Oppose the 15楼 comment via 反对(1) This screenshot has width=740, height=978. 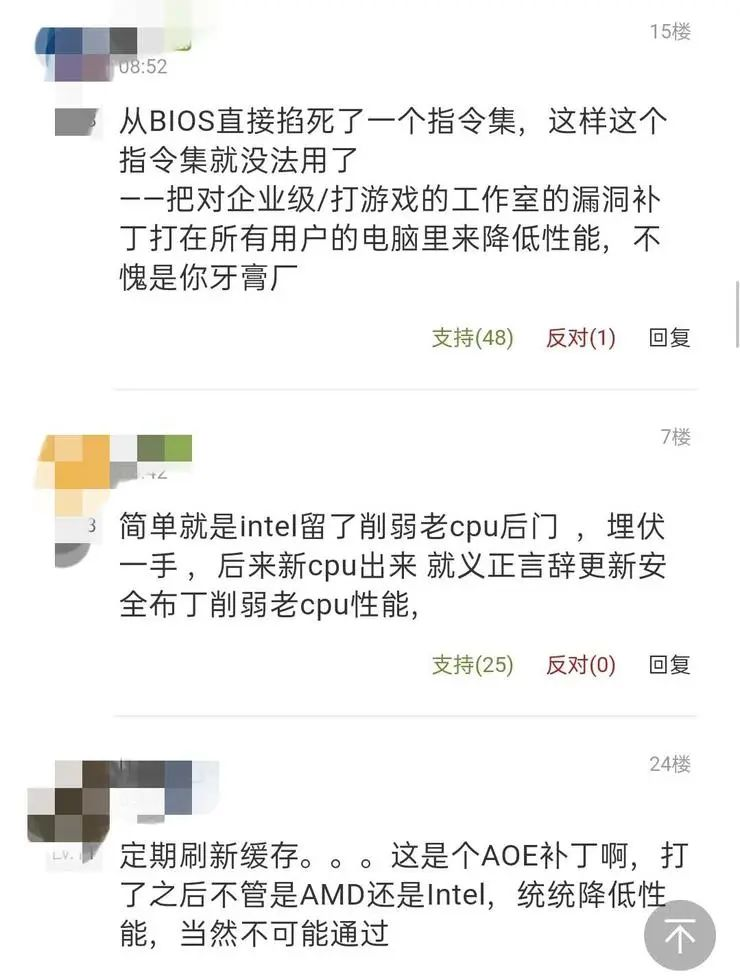[x=580, y=338]
